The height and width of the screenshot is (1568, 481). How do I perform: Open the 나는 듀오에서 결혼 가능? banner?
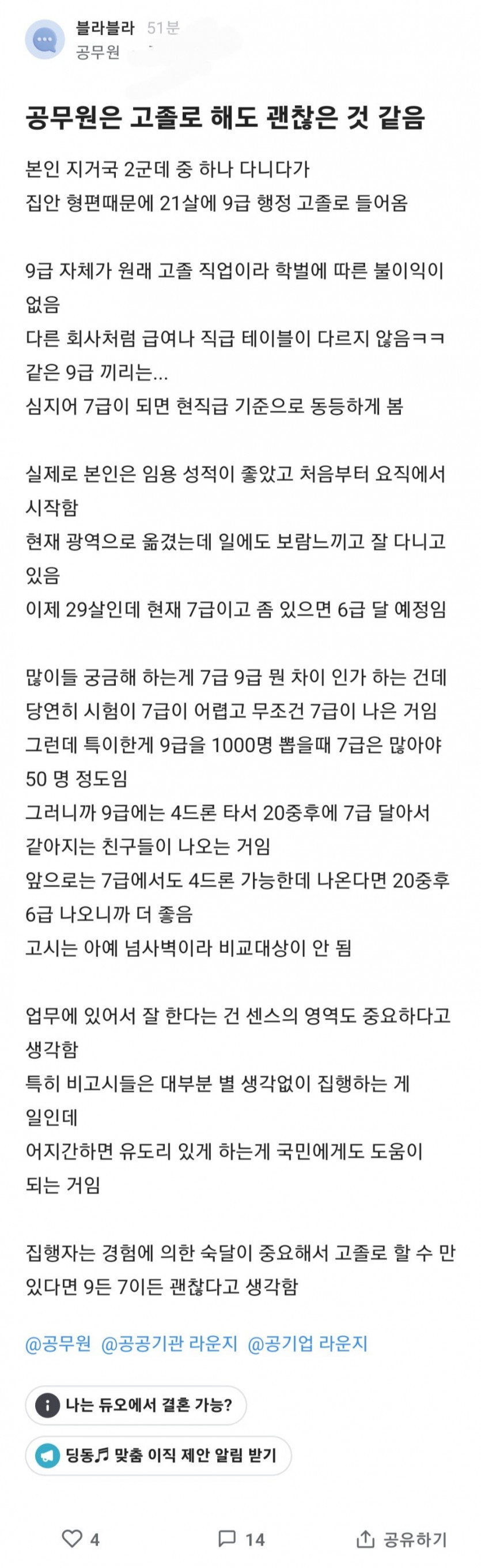(135, 1405)
